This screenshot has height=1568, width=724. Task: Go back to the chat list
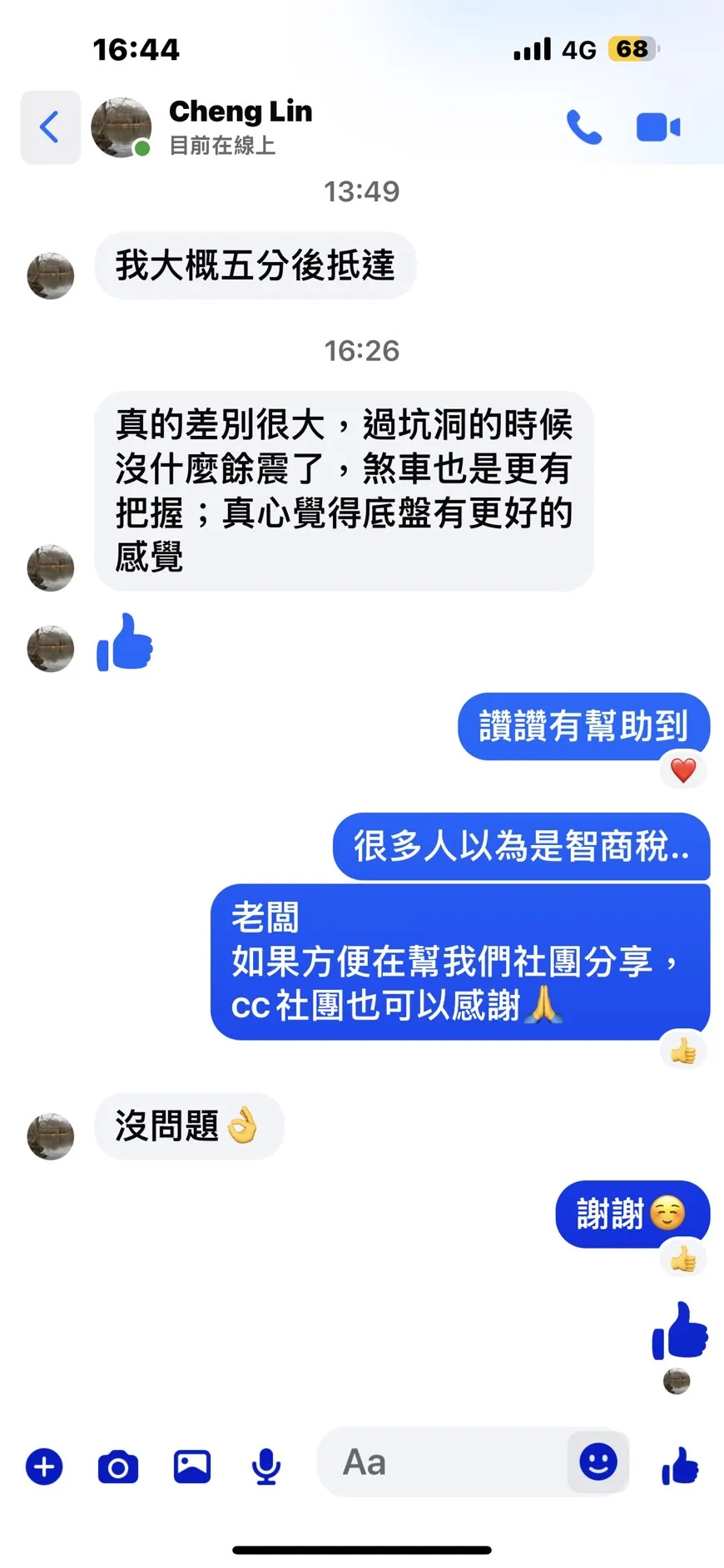[x=50, y=127]
